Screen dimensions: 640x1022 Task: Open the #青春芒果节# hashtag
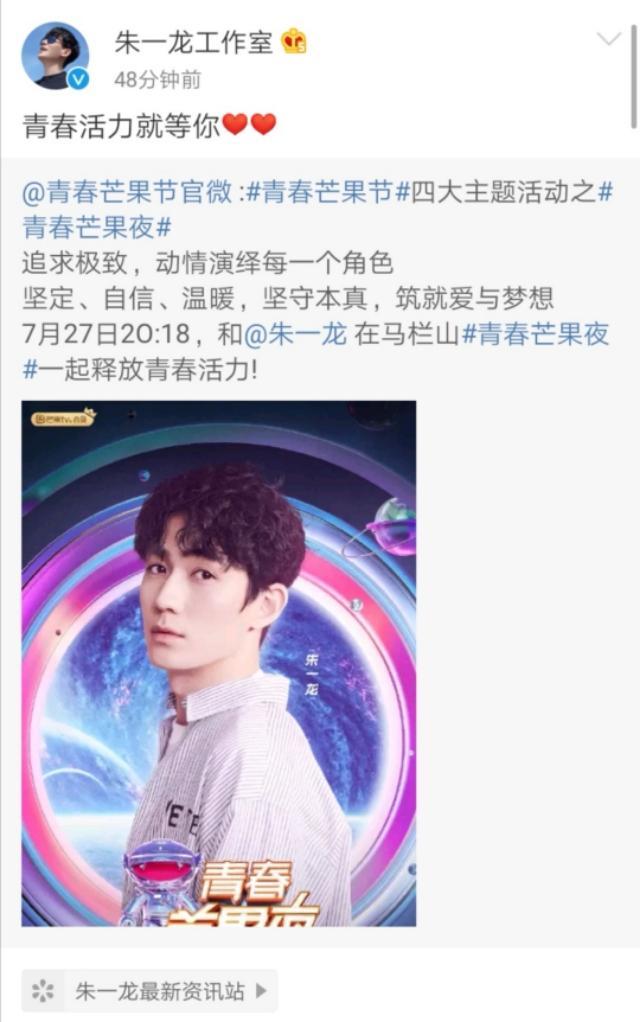coord(320,192)
